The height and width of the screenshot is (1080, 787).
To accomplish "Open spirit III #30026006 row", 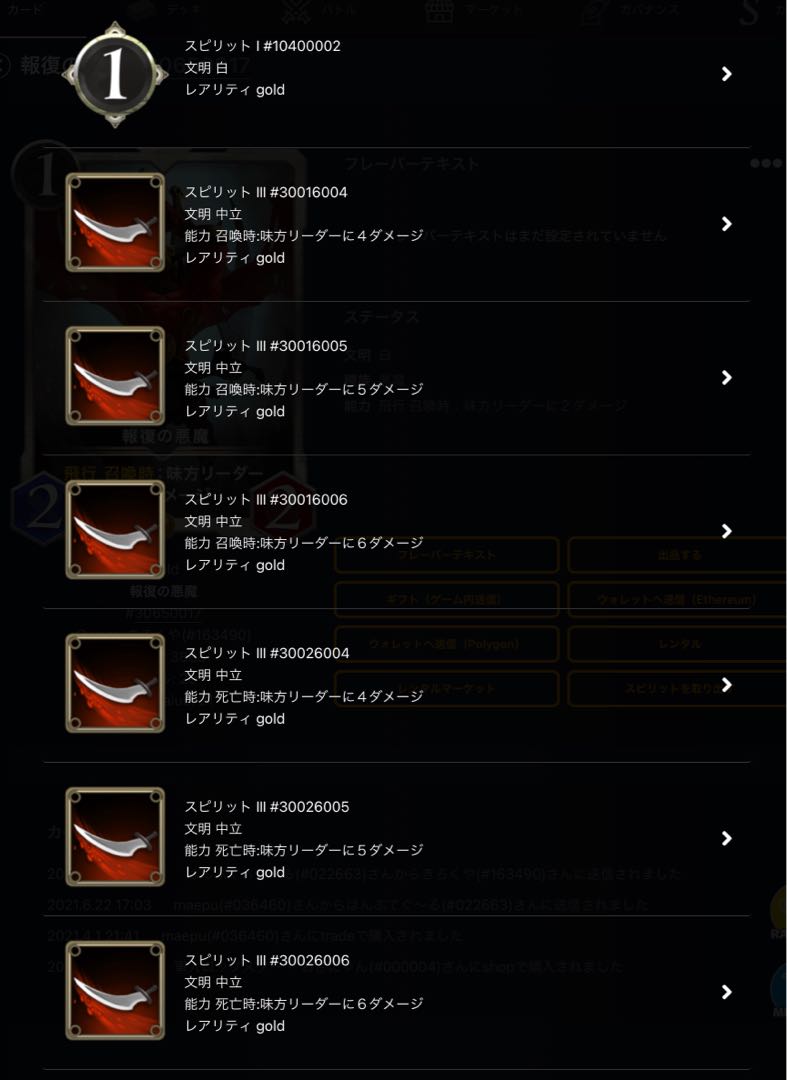I will click(400, 993).
